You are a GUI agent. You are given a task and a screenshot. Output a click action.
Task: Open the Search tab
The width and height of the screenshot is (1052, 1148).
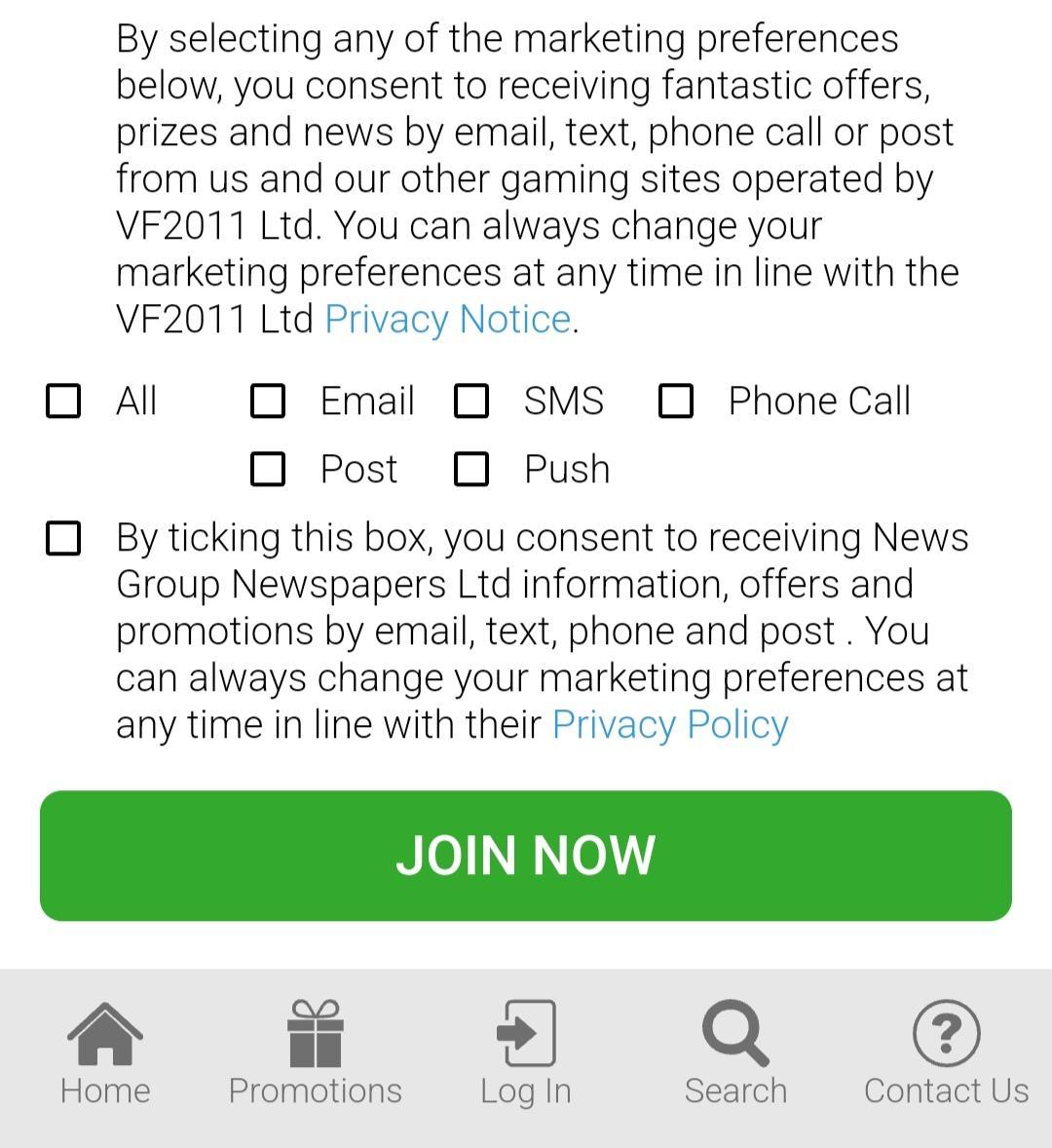(x=735, y=1054)
